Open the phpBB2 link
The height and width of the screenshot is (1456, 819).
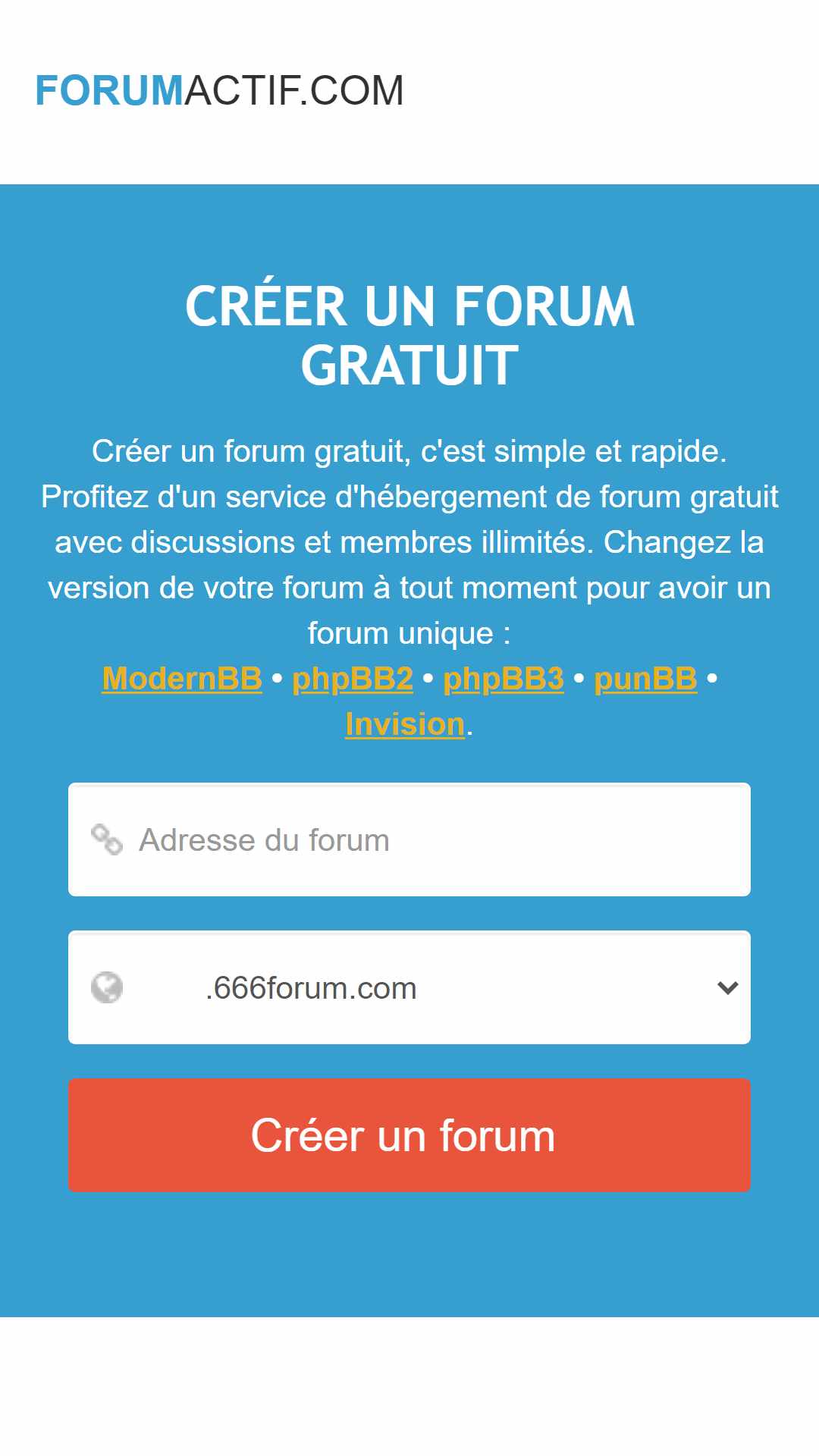[x=353, y=679]
